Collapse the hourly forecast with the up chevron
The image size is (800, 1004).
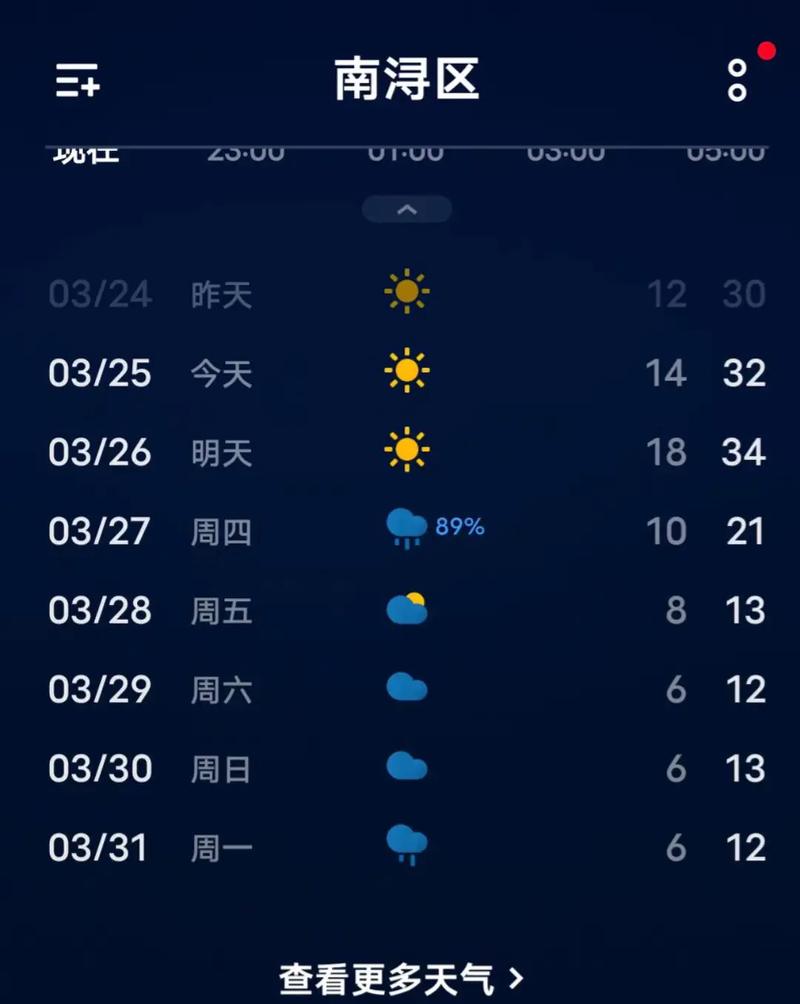407,209
